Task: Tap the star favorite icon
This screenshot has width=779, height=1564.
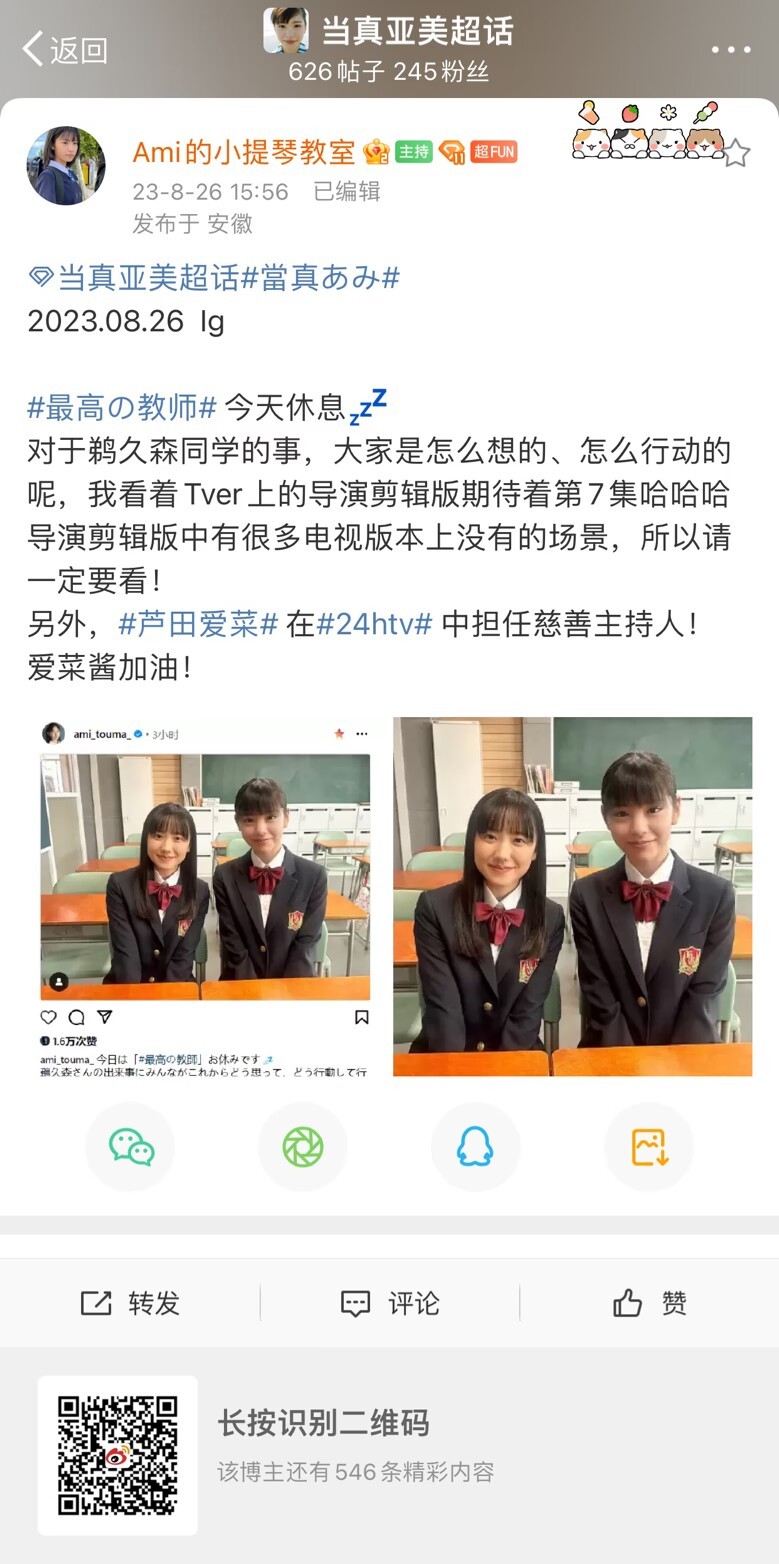Action: point(736,153)
